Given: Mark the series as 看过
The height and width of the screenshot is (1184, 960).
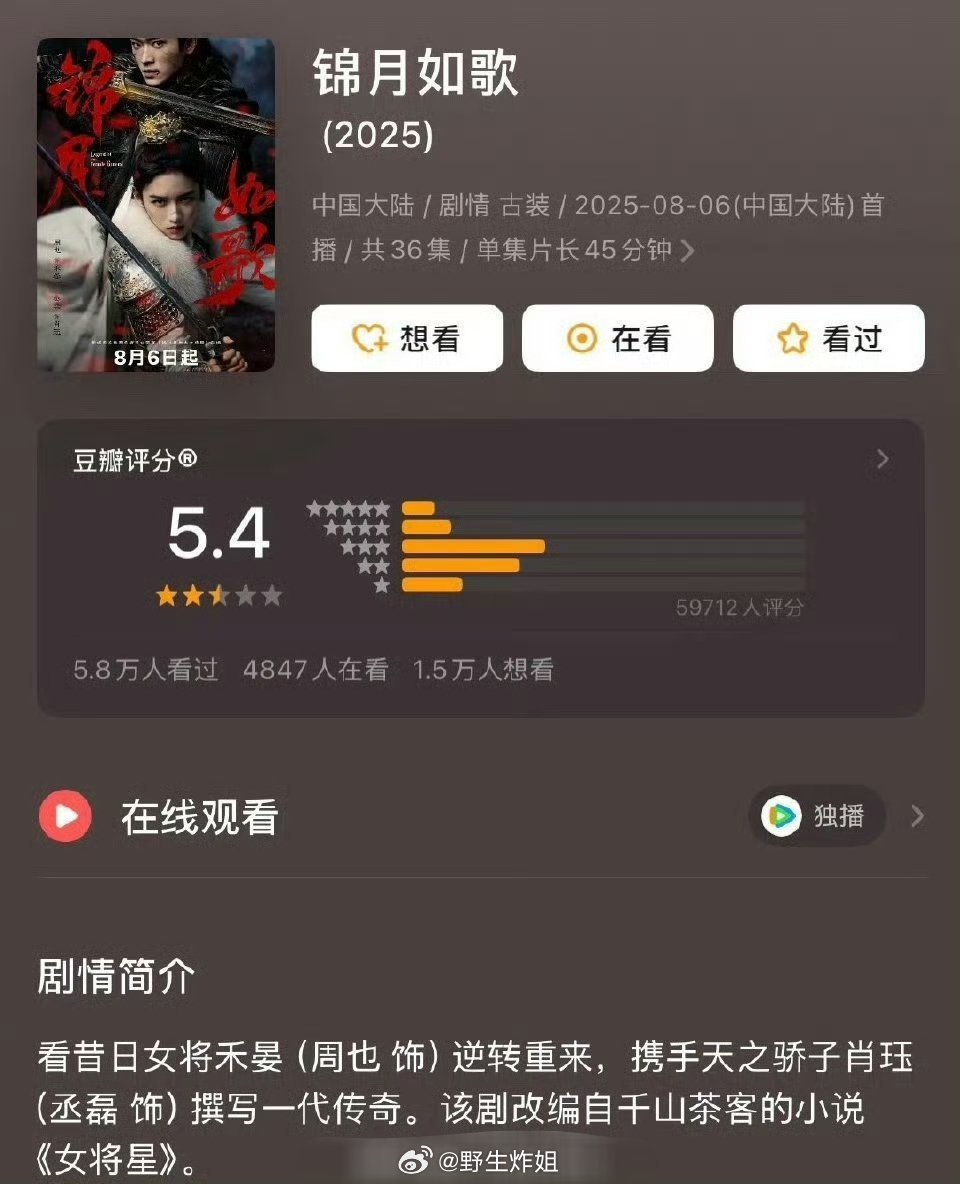Looking at the screenshot, I should (827, 340).
